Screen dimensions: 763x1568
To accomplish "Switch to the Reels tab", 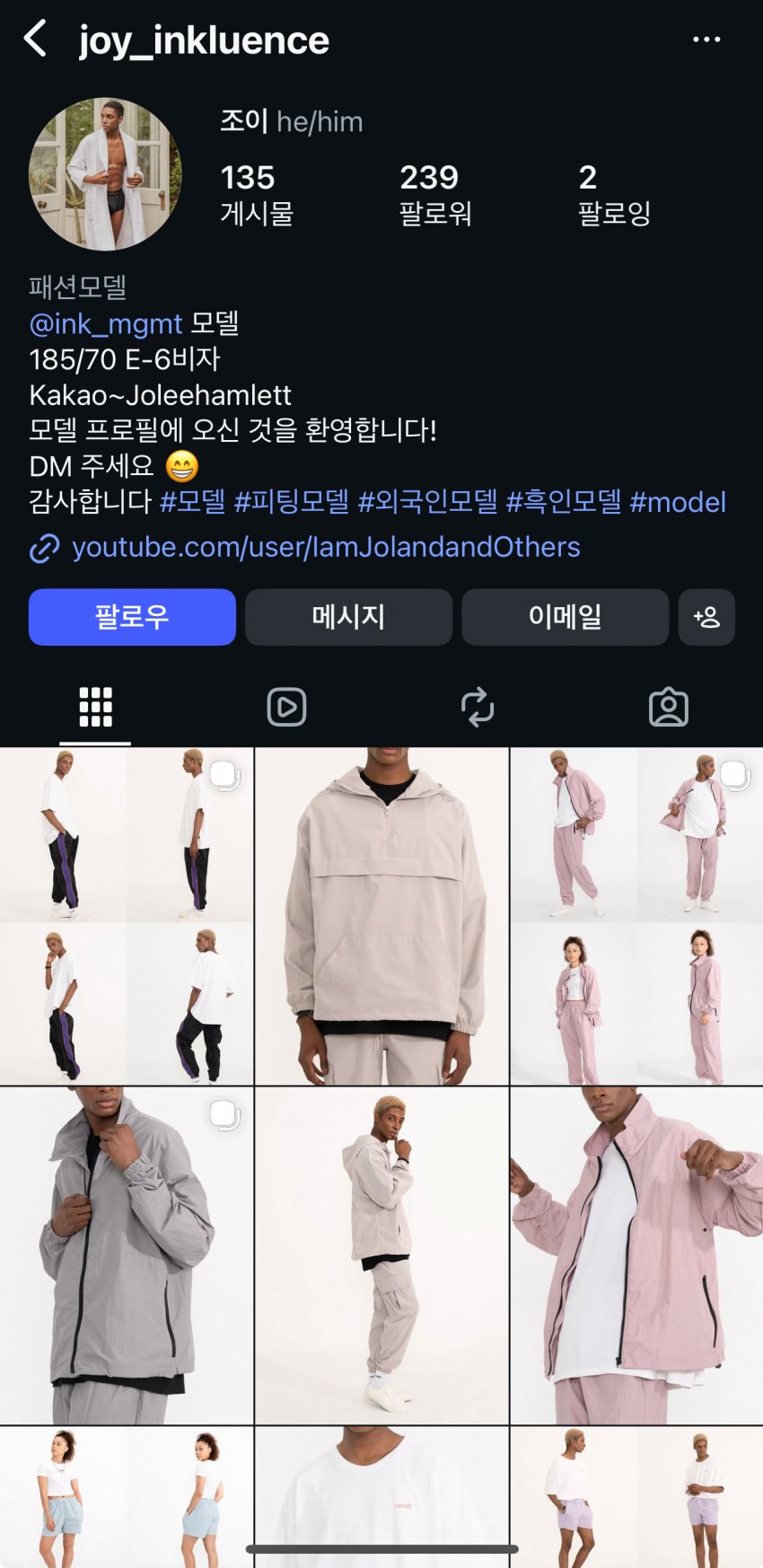I will (x=286, y=708).
